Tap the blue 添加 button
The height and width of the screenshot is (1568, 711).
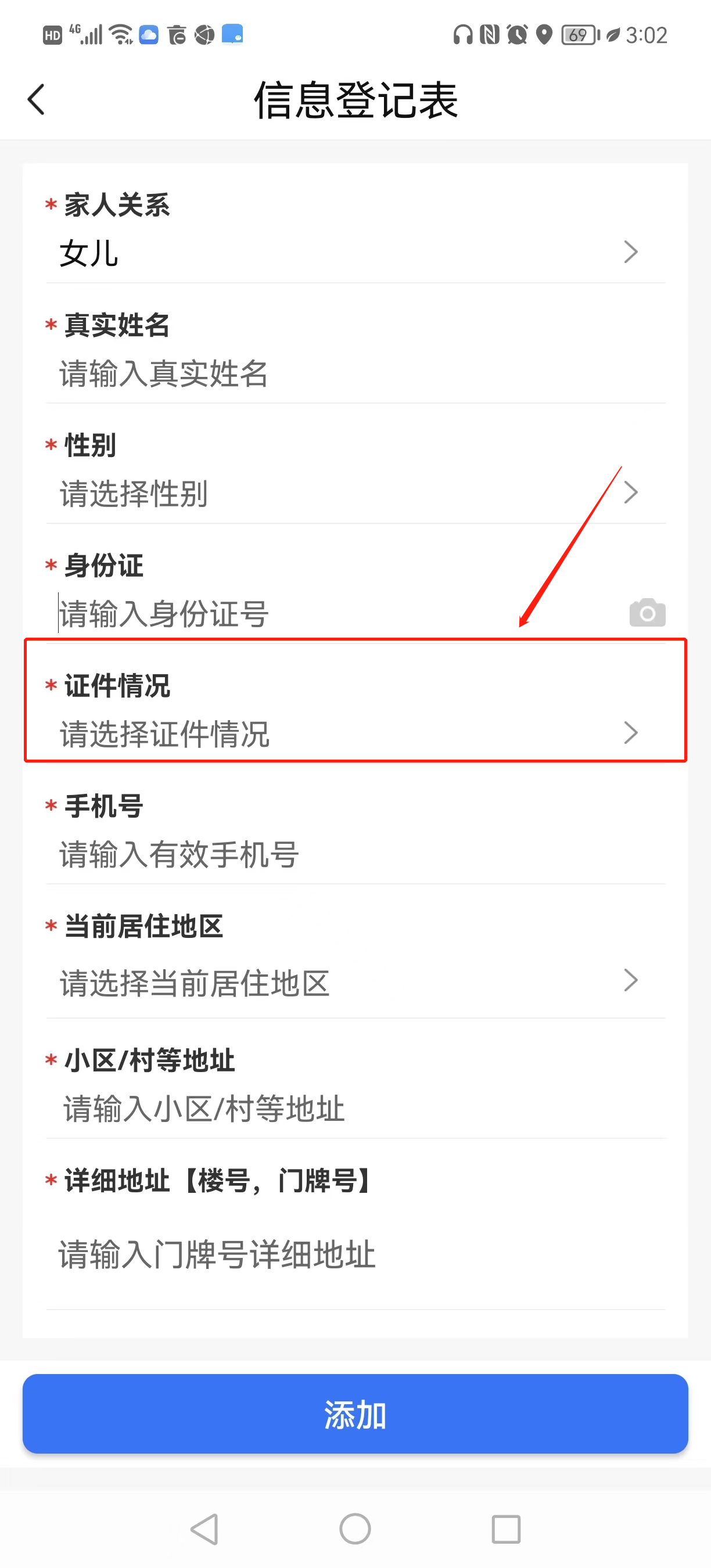[355, 1414]
